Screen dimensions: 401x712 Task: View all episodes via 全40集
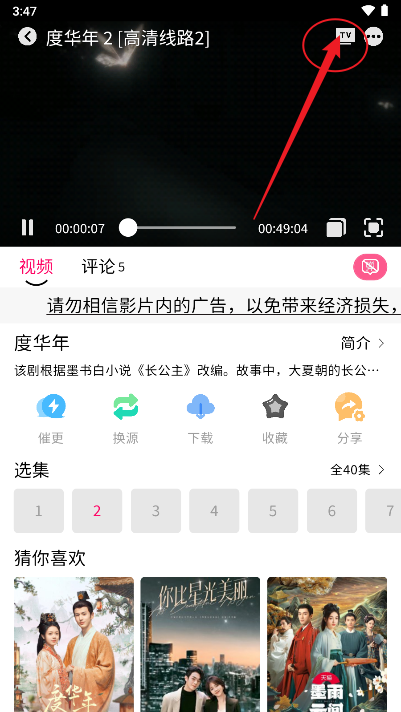(x=358, y=470)
